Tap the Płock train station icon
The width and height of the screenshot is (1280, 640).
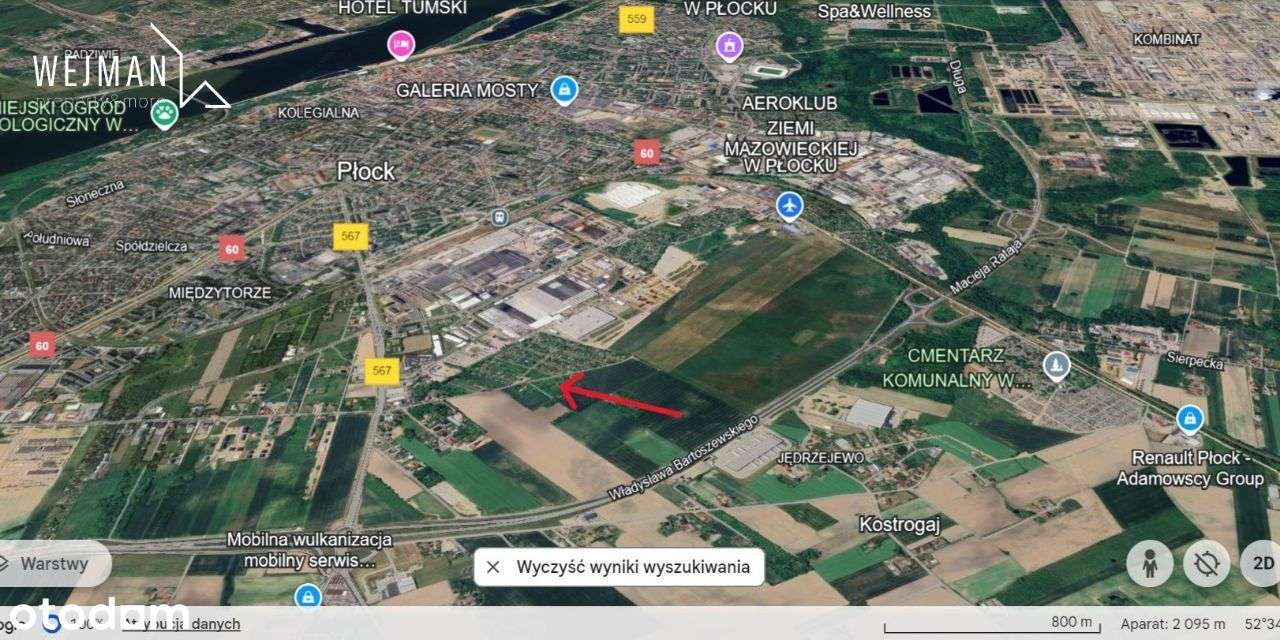[x=499, y=216]
